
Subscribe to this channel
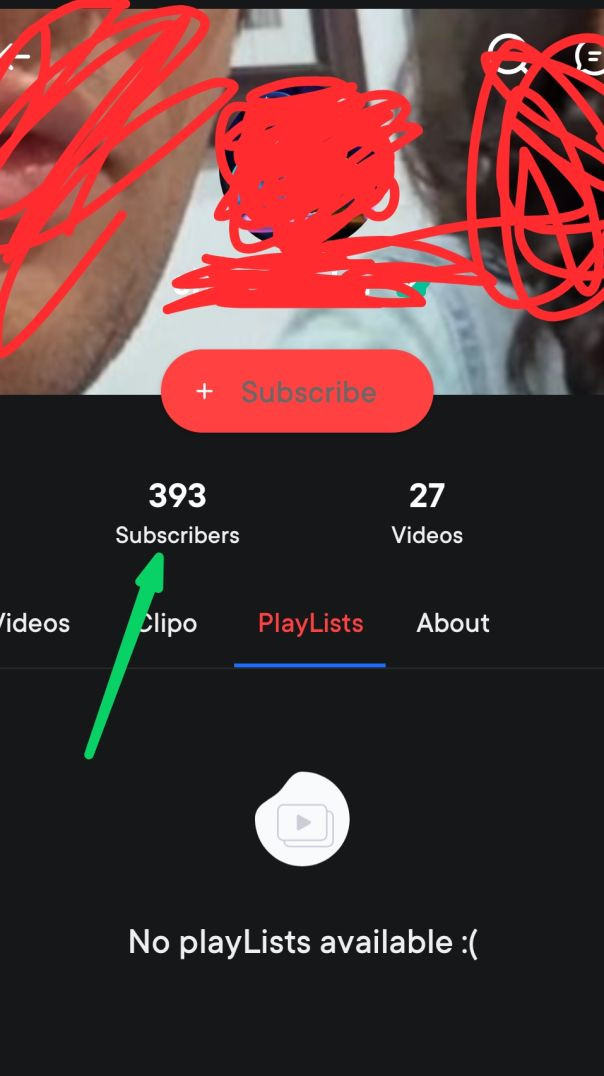click(297, 391)
